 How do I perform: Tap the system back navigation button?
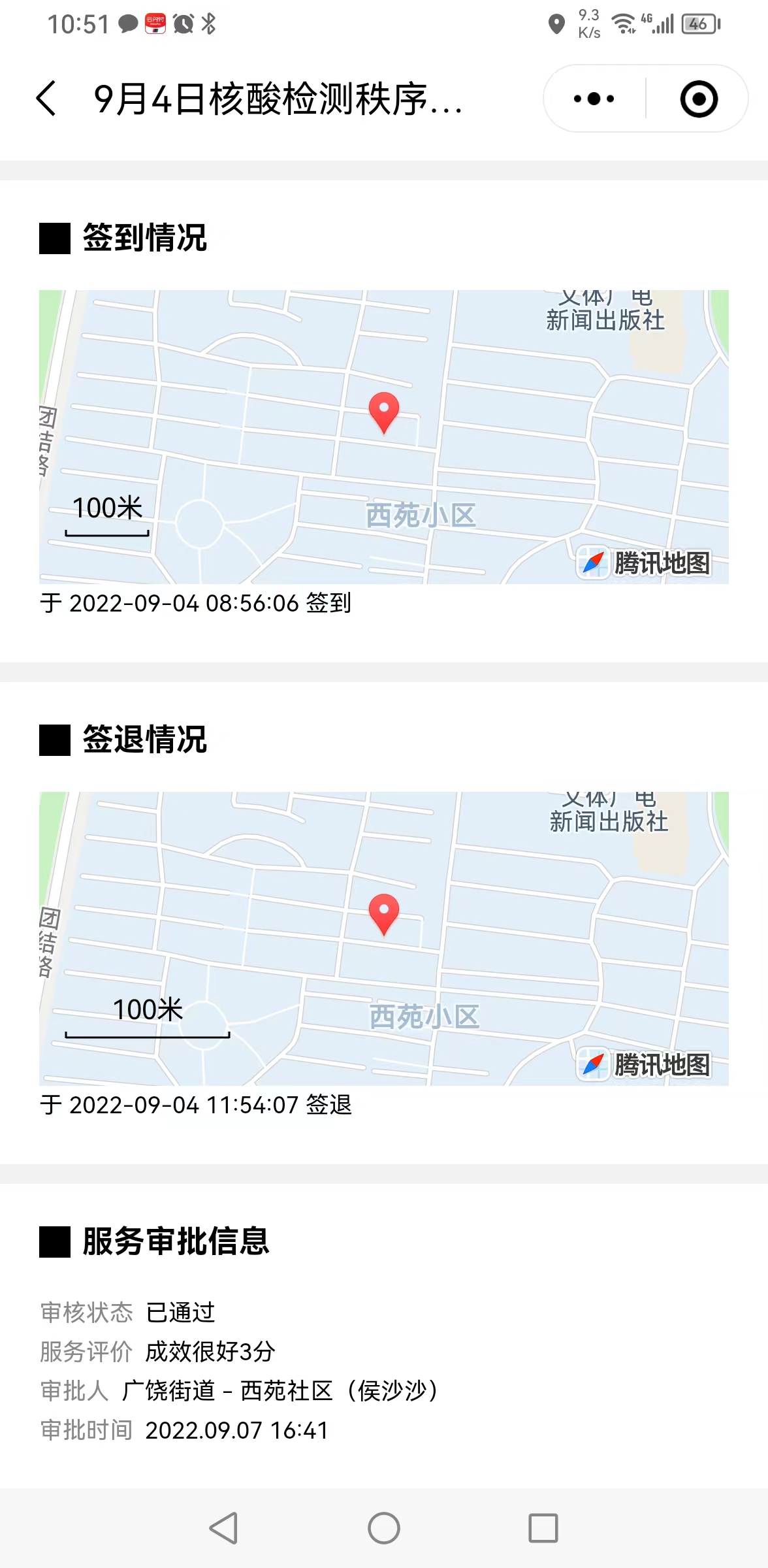point(224,1528)
